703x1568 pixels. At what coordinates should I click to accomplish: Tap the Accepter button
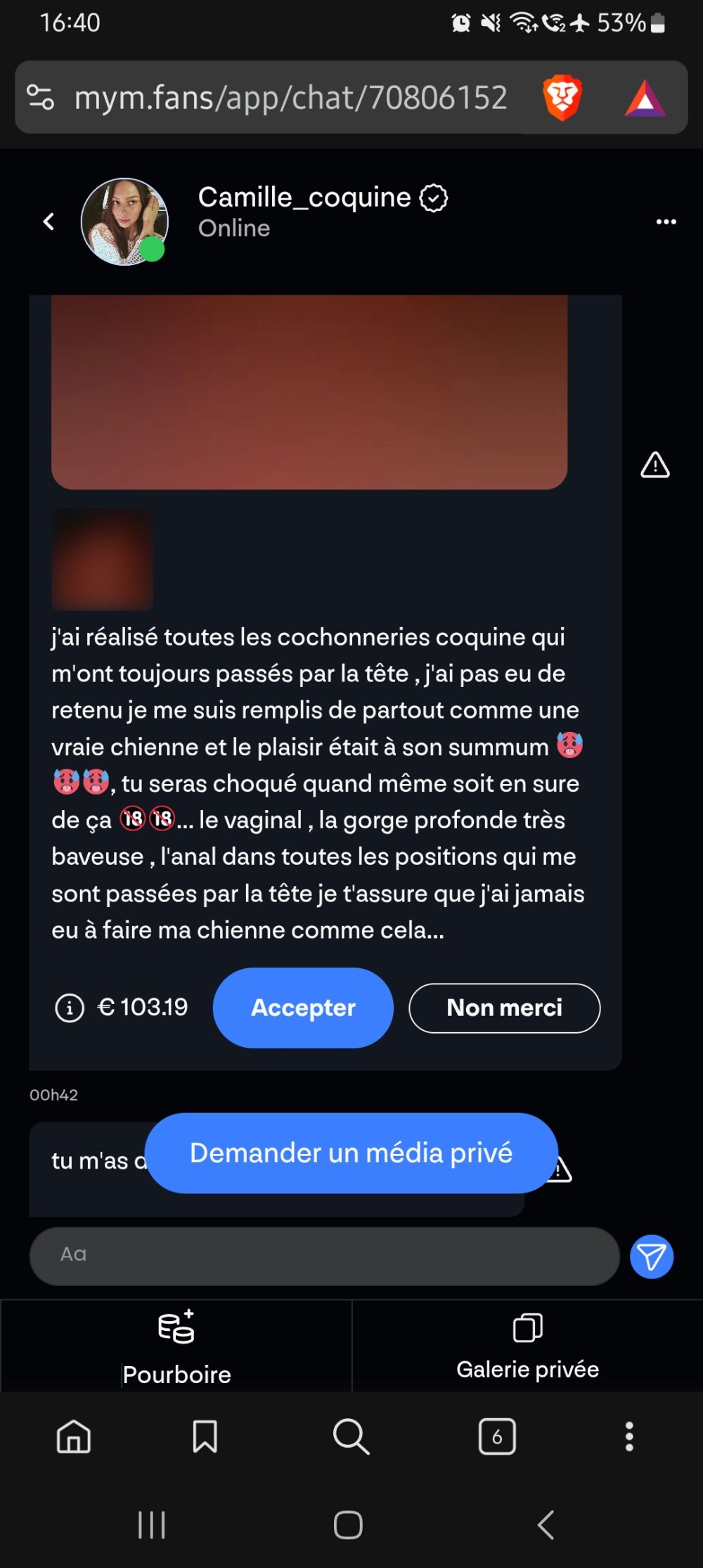pyautogui.click(x=303, y=1008)
